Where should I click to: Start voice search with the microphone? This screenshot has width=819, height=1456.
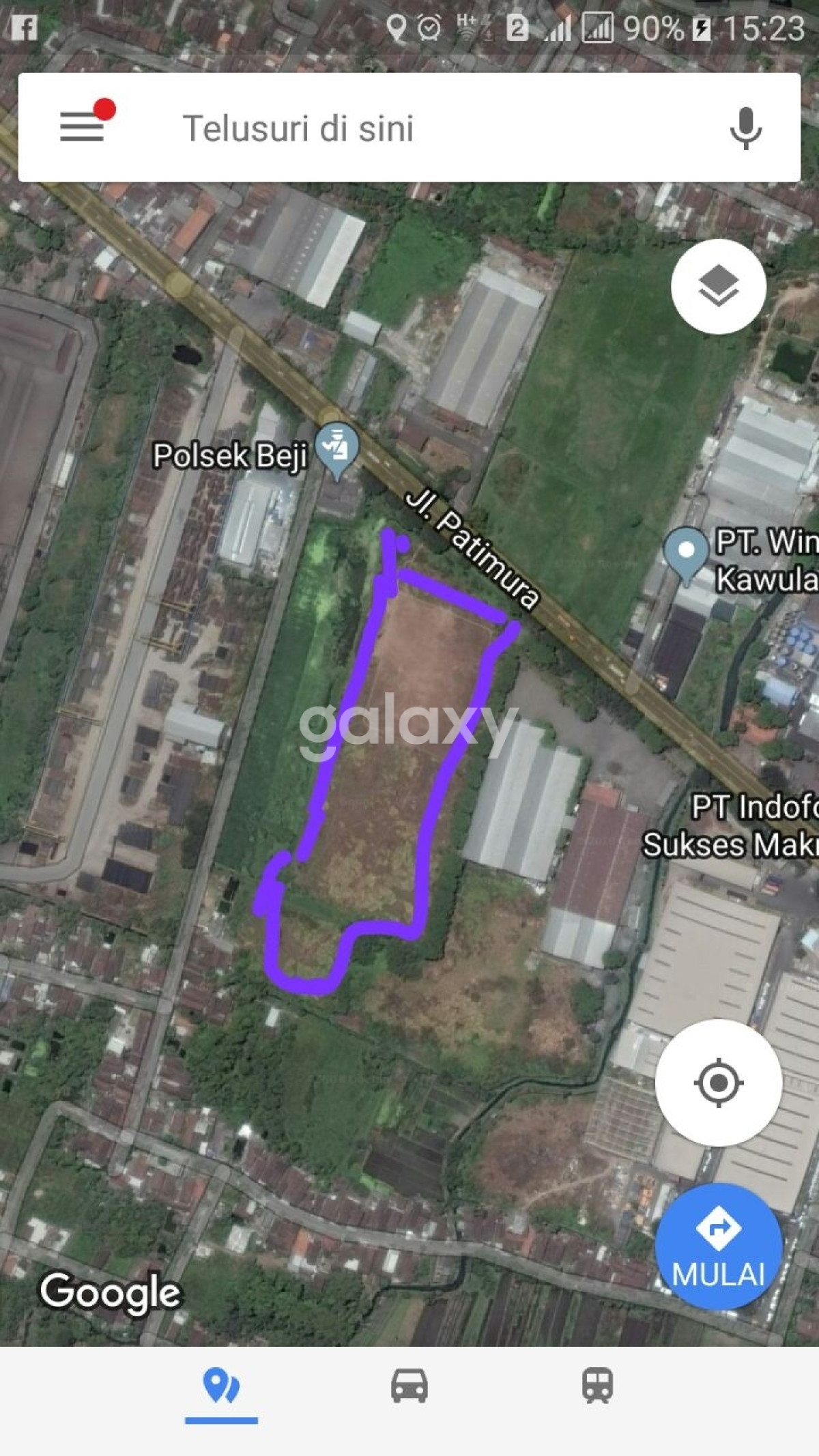pos(745,128)
